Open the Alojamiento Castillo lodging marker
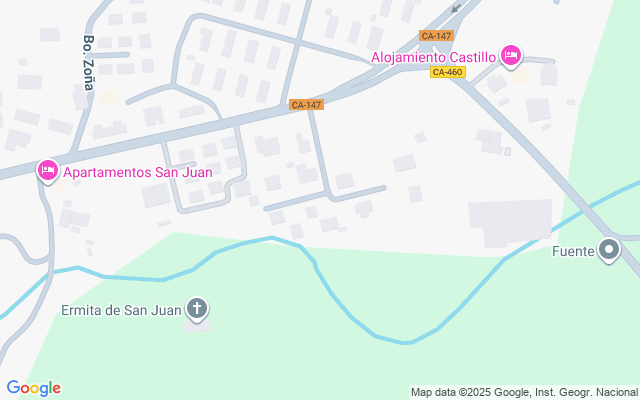The height and width of the screenshot is (400, 640). click(x=511, y=56)
